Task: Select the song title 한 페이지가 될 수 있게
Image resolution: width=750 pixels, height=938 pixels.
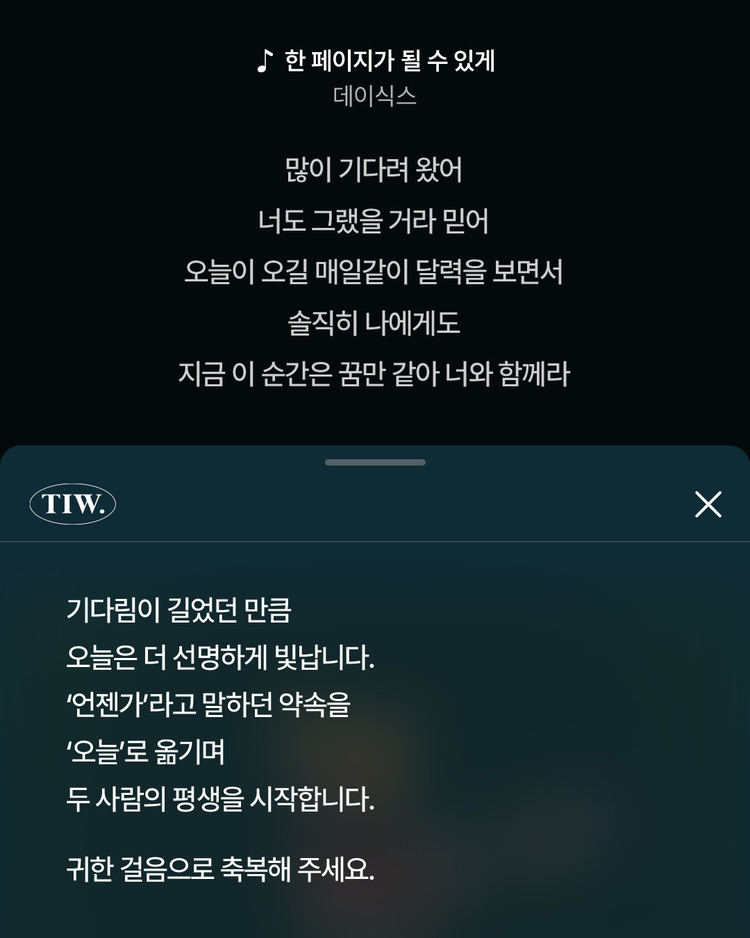Action: [x=390, y=62]
